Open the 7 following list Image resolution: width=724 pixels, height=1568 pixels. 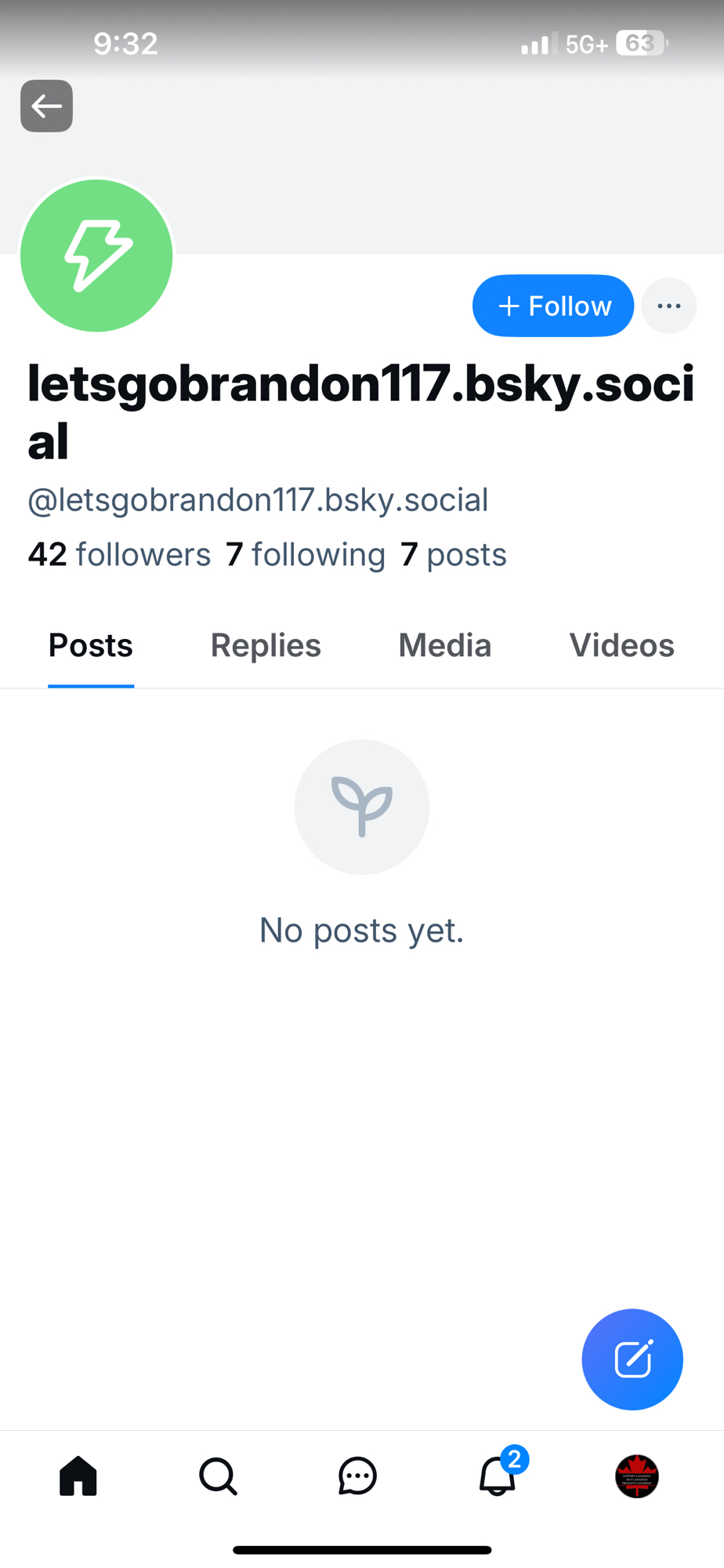(x=306, y=554)
